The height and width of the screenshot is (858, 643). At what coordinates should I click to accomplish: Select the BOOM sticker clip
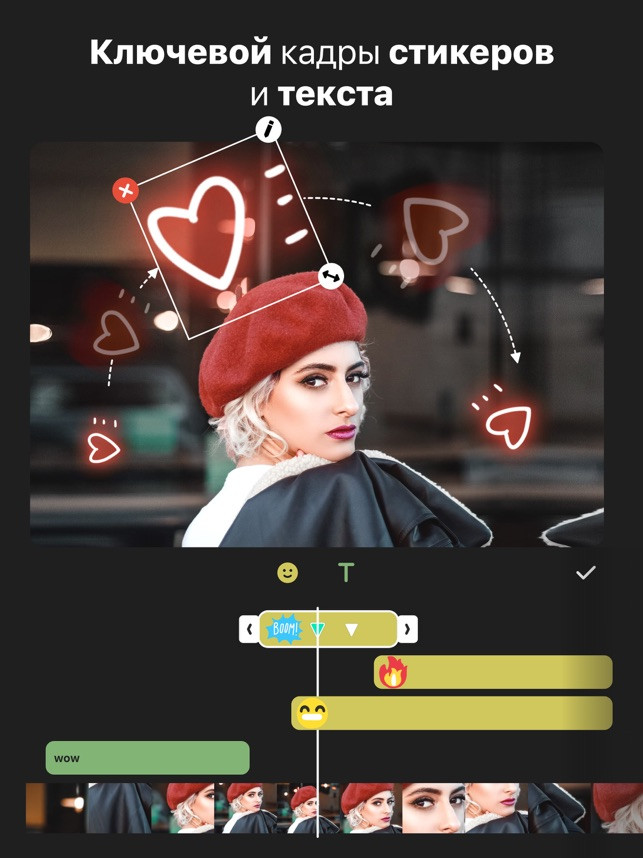coord(286,629)
